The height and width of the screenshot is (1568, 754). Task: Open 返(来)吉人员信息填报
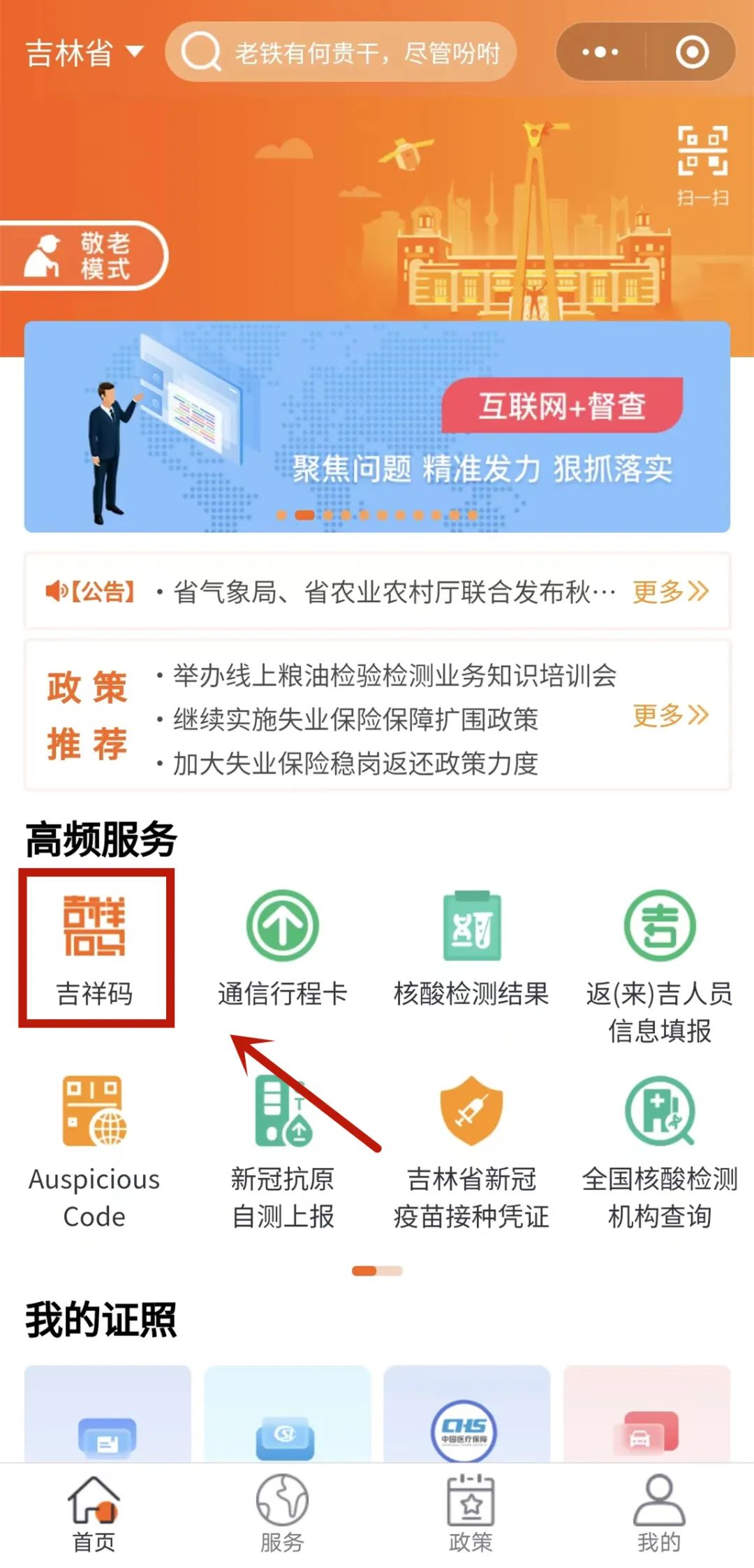point(660,964)
